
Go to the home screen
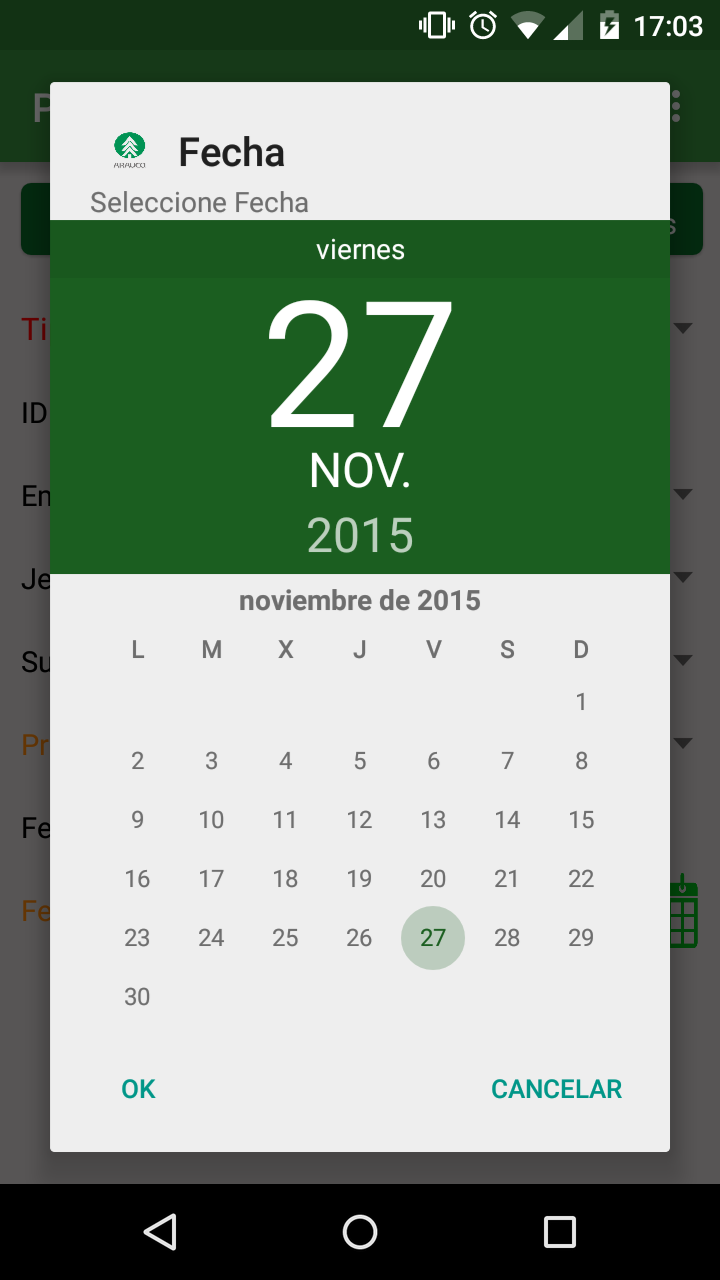360,1232
